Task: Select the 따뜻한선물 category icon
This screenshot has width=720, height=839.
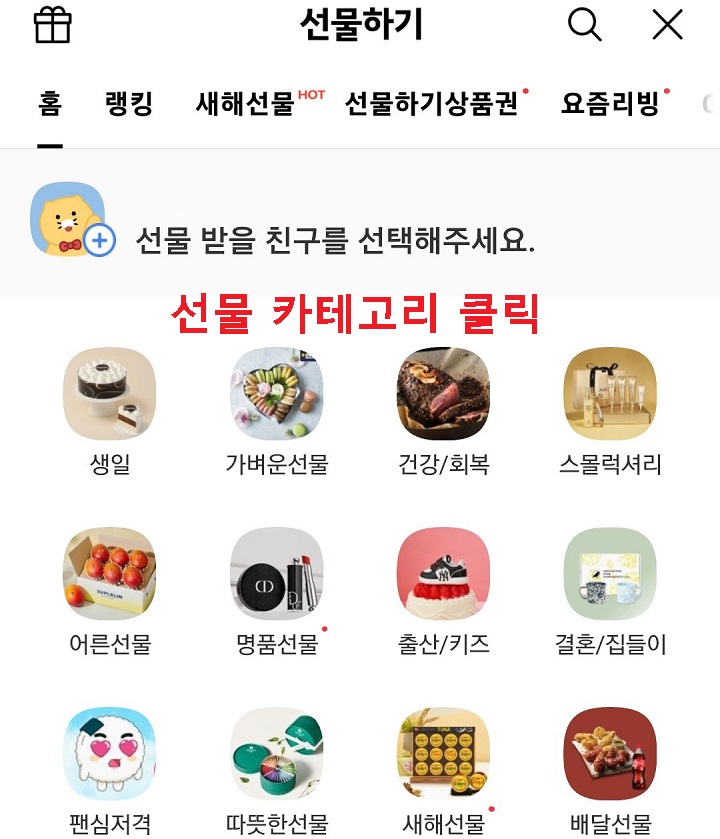Action: pos(276,755)
